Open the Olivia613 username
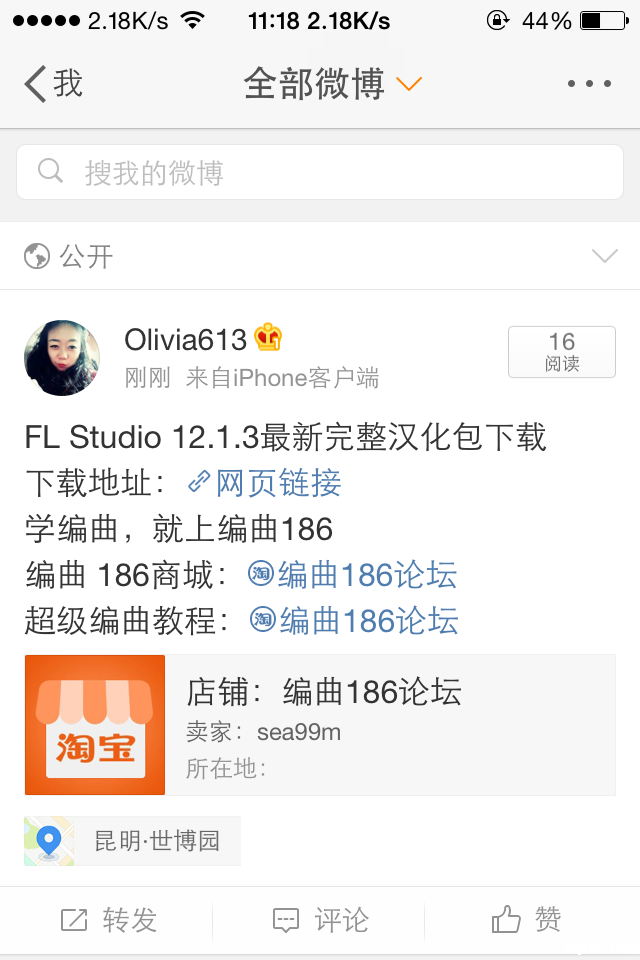 pyautogui.click(x=185, y=340)
